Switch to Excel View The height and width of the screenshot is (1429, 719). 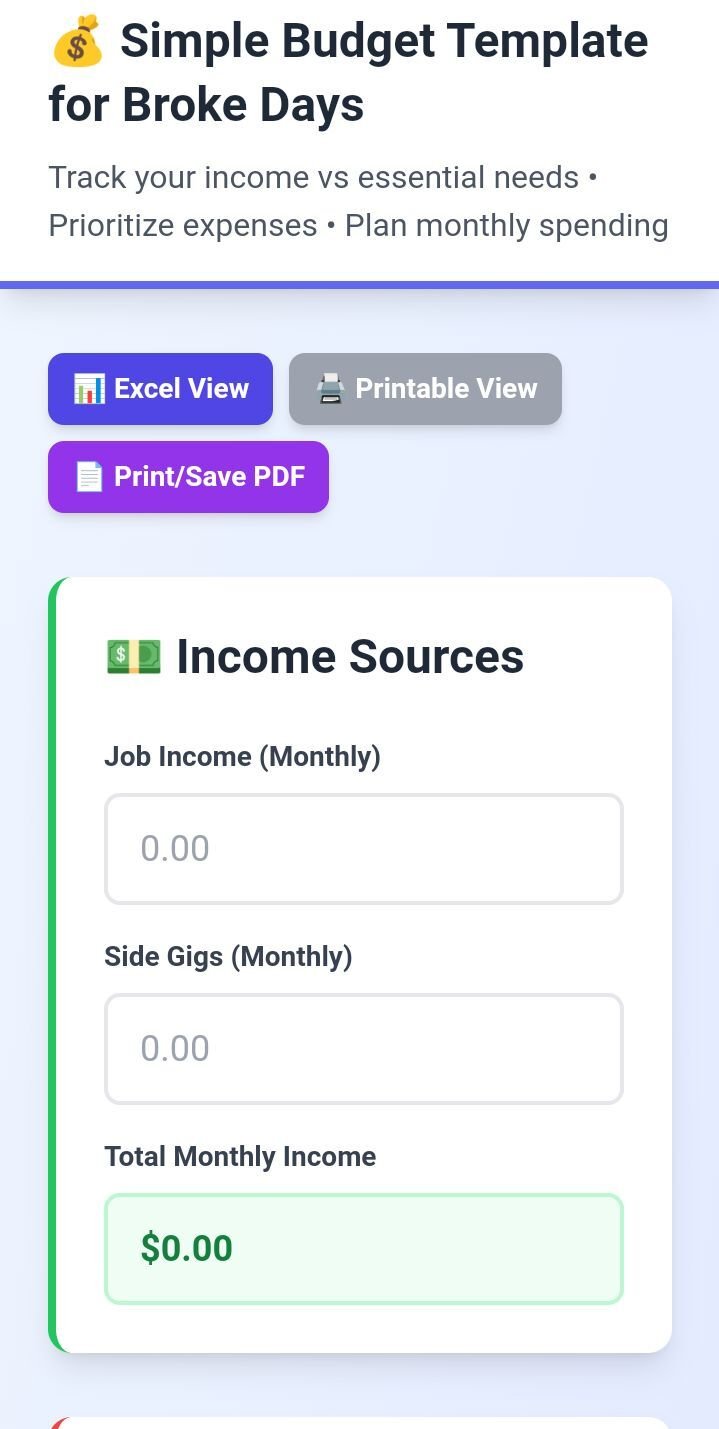[x=160, y=389]
